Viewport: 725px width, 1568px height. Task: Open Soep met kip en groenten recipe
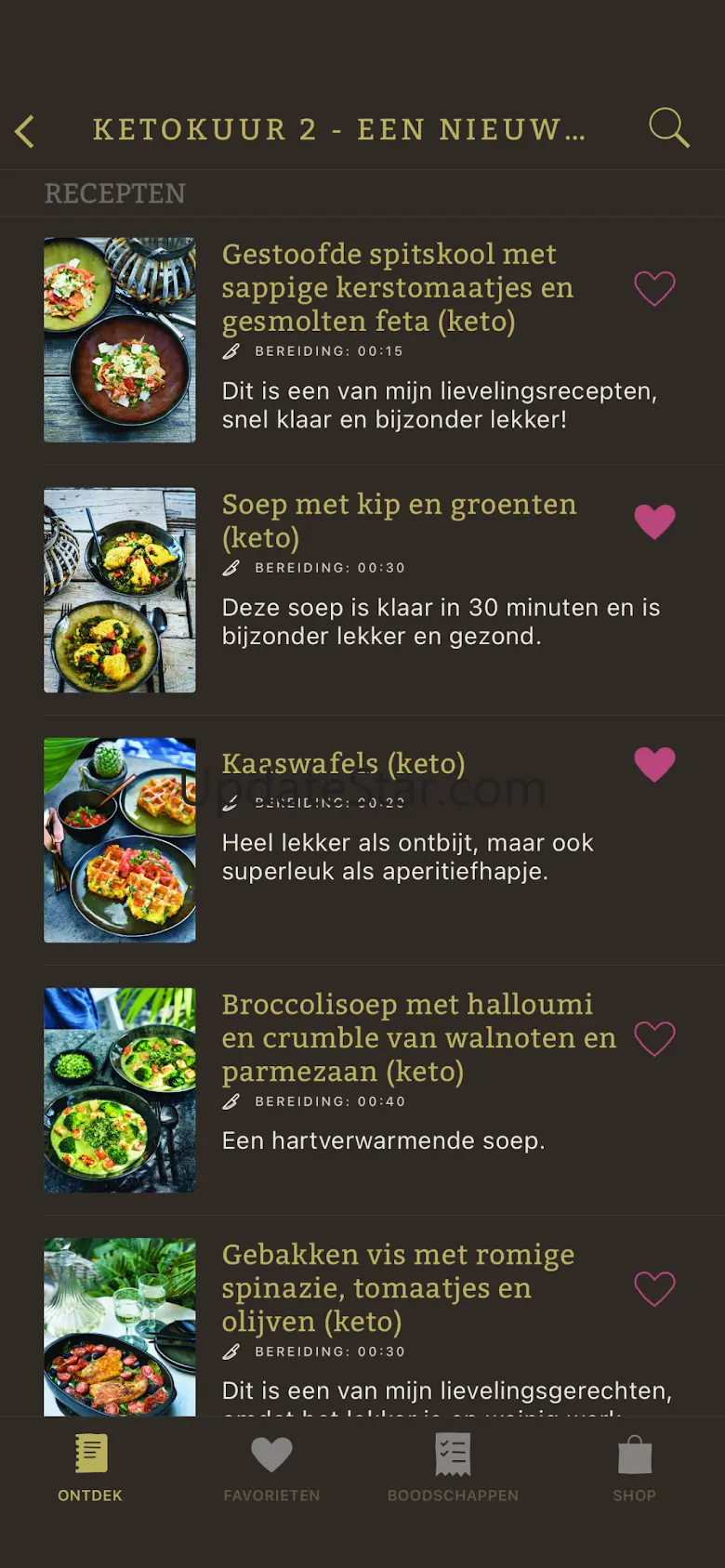click(x=399, y=520)
